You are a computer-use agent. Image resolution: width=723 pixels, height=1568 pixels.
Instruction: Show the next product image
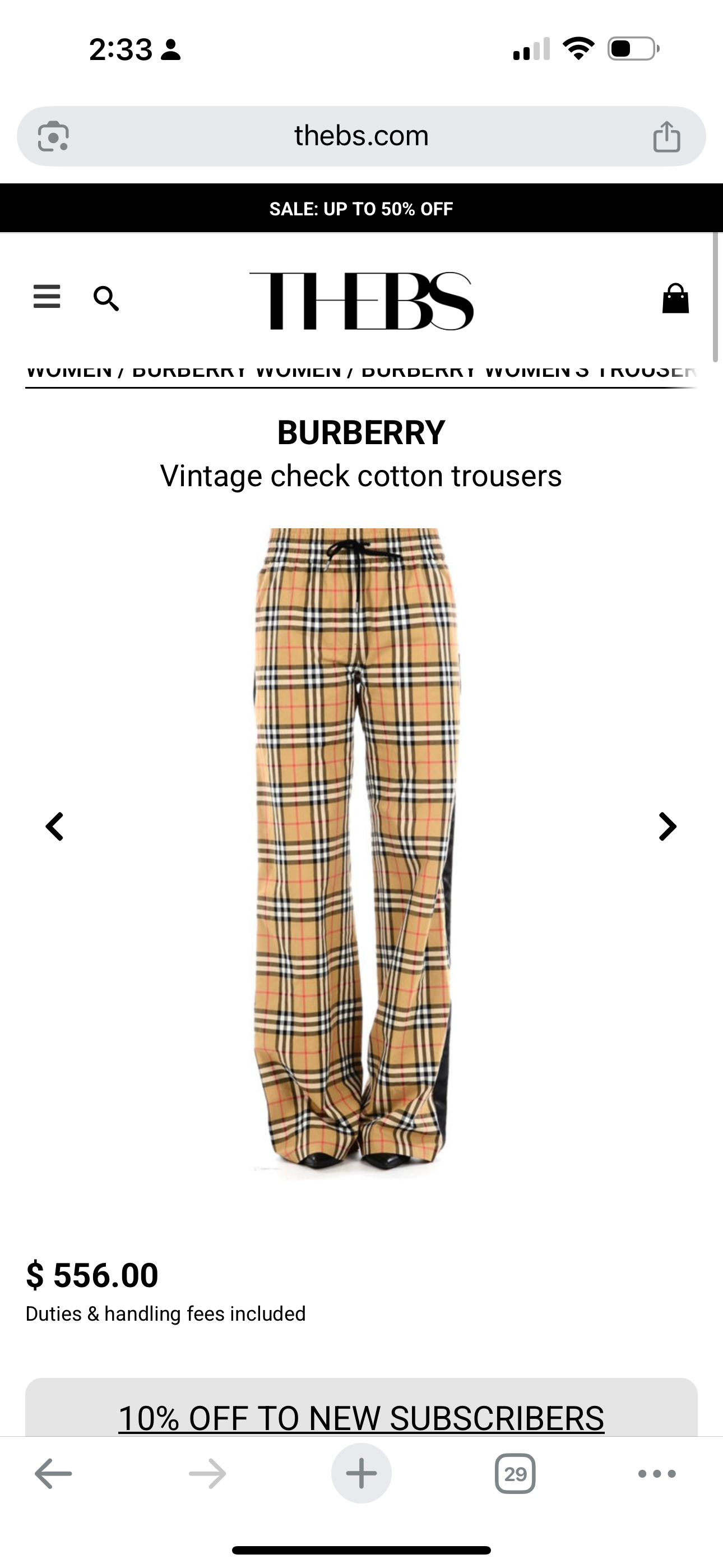668,827
